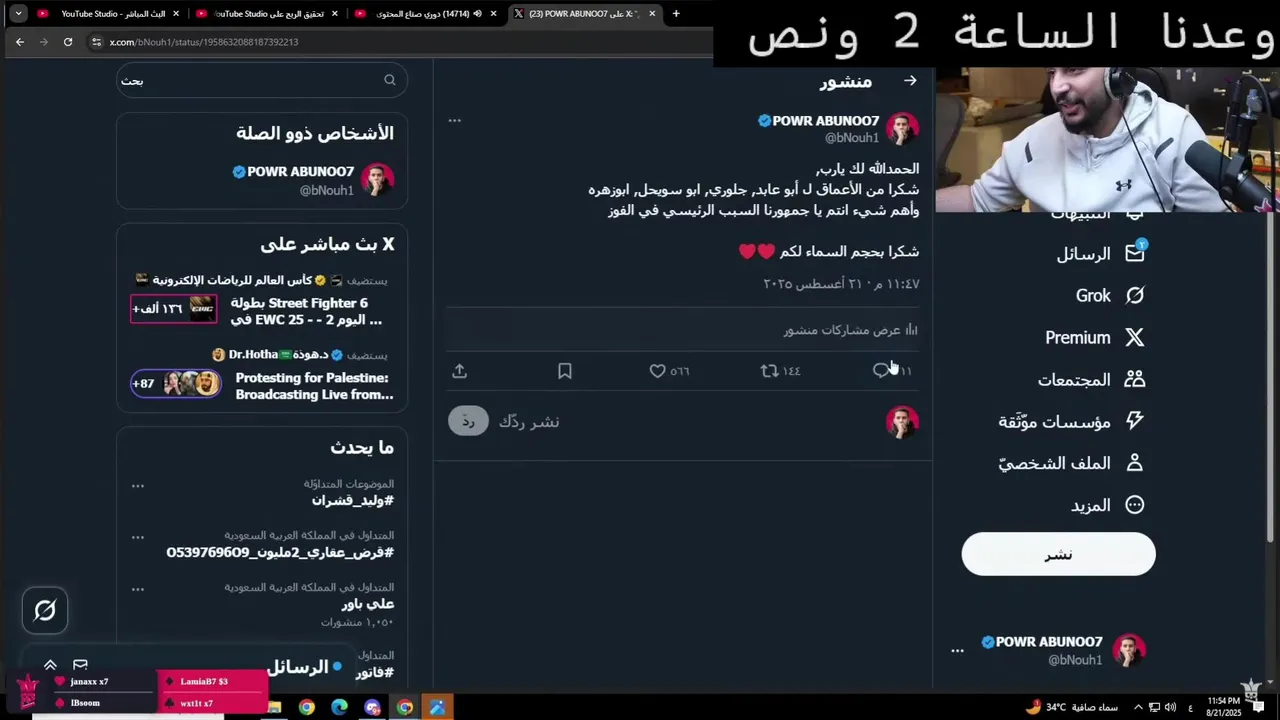Go back using the post header arrow
Image resolution: width=1280 pixels, height=720 pixels.
pyautogui.click(x=910, y=81)
